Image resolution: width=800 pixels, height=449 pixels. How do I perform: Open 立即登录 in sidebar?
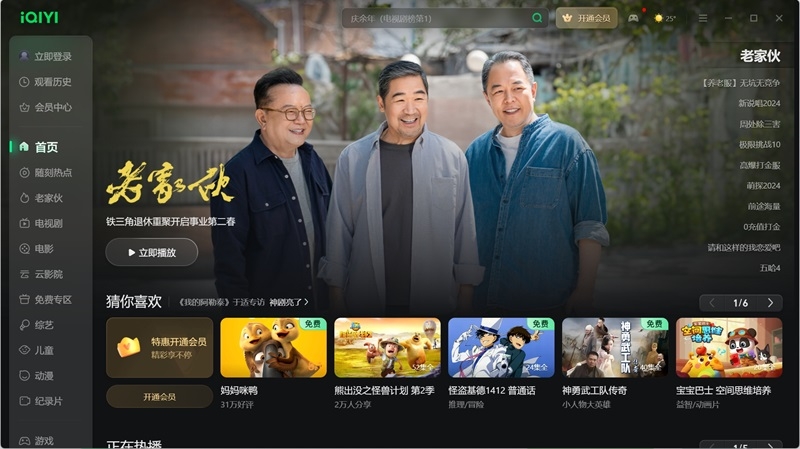point(52,57)
